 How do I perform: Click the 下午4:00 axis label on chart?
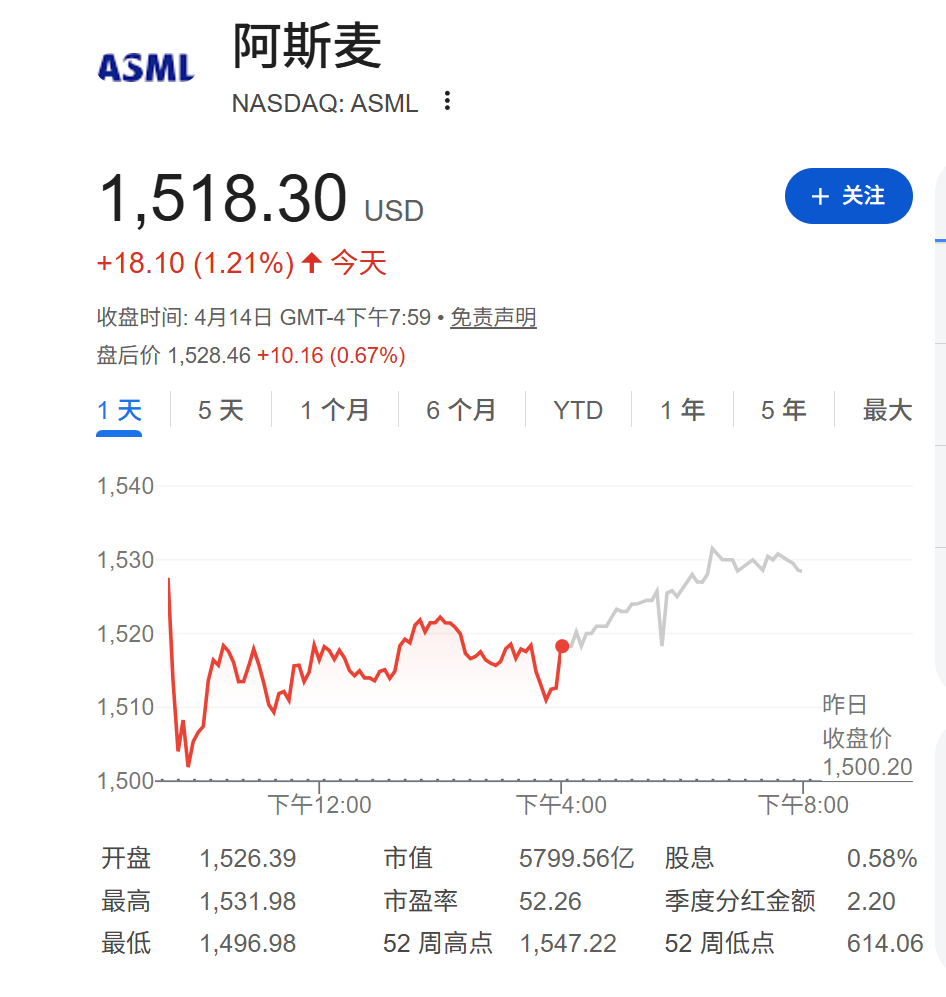tap(561, 803)
